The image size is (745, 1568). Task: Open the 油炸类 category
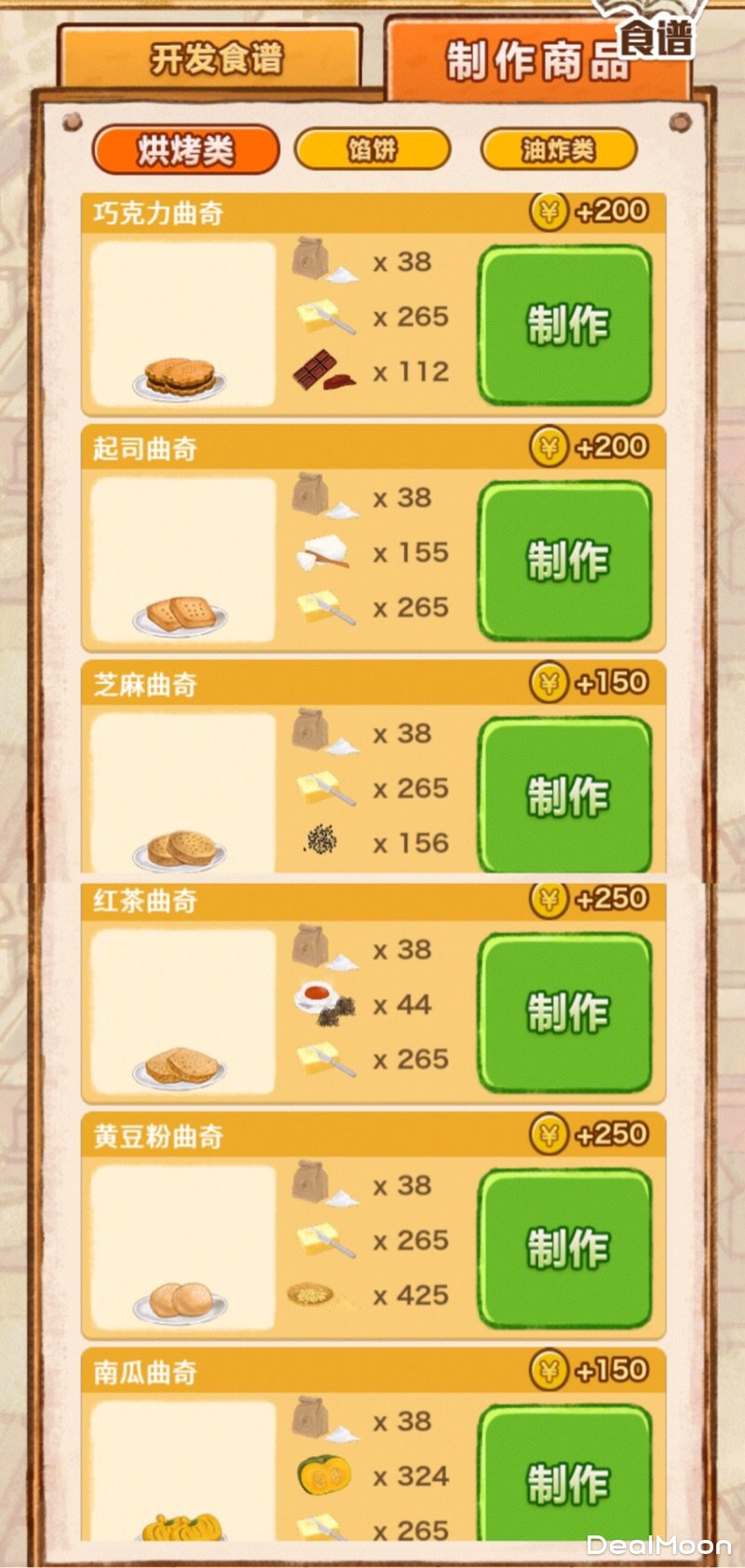[558, 149]
